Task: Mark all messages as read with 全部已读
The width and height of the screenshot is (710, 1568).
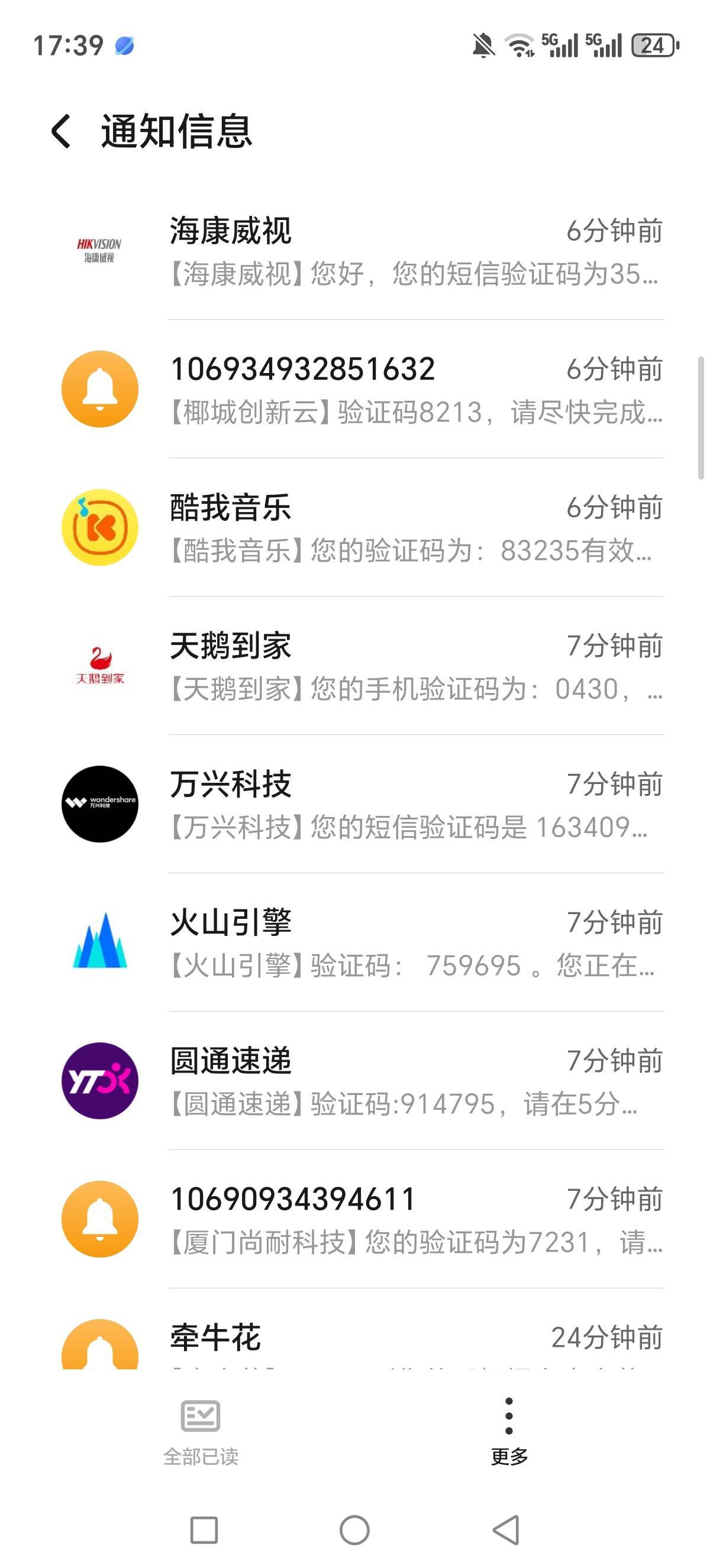Action: coord(201,1431)
